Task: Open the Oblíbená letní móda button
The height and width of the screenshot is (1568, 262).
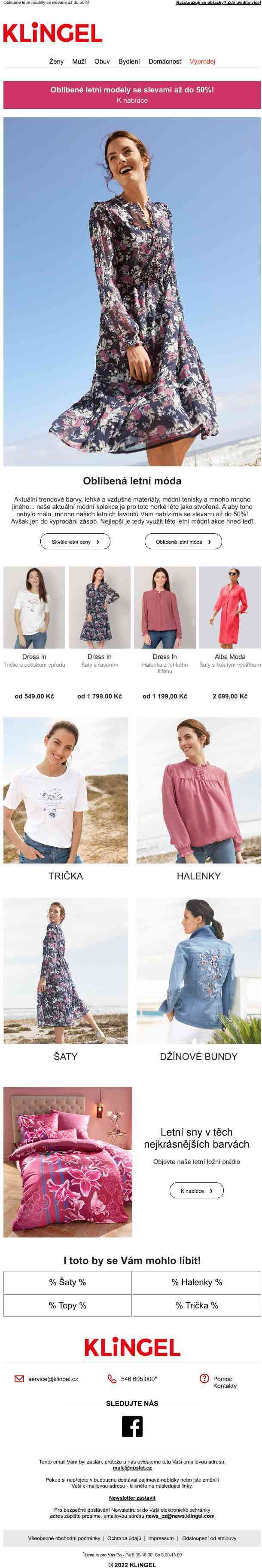Action: 183,541
